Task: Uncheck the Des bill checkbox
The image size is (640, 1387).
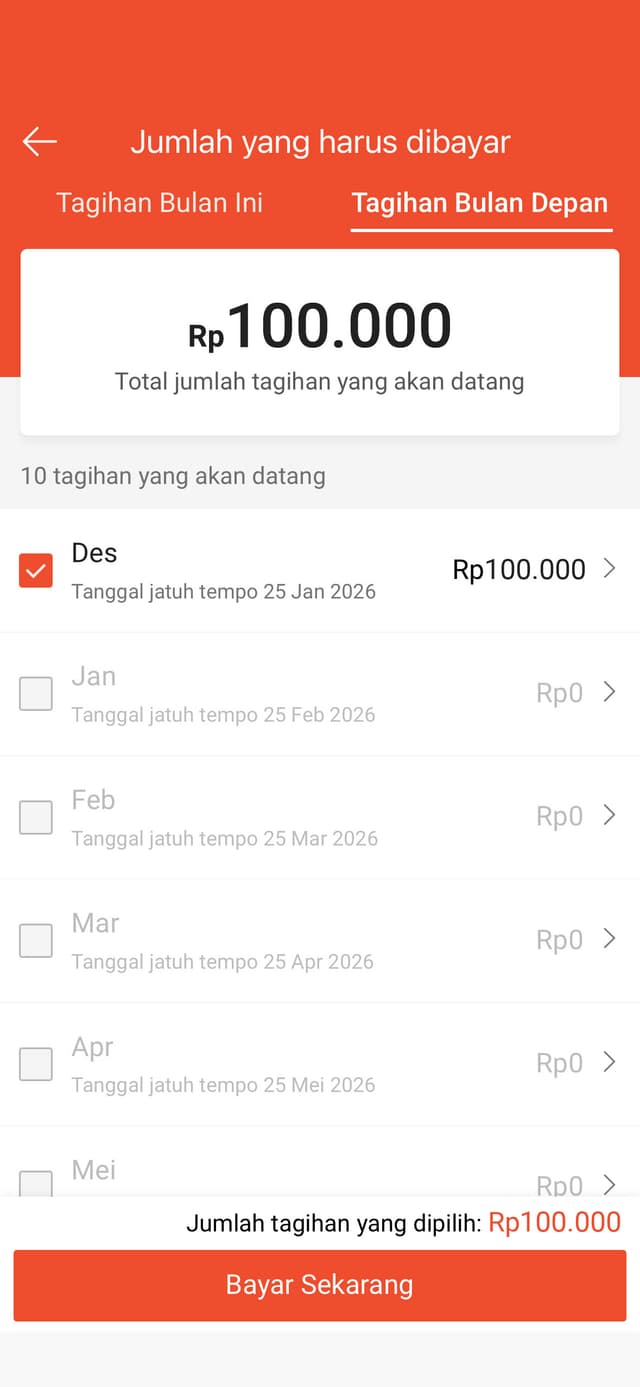Action: (x=36, y=571)
